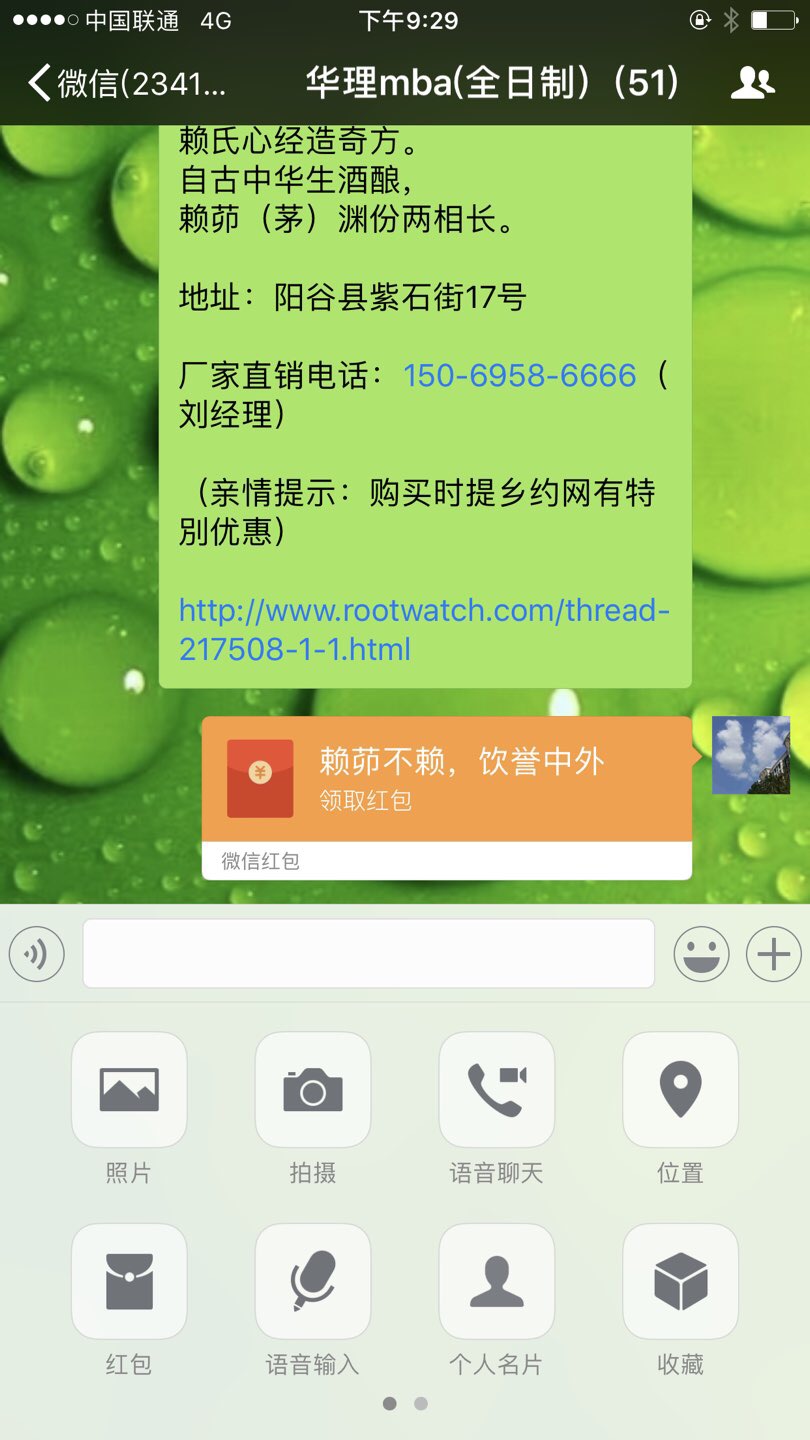This screenshot has height=1440, width=810.
Task: Open 收藏 favorites to send
Action: coord(680,1281)
